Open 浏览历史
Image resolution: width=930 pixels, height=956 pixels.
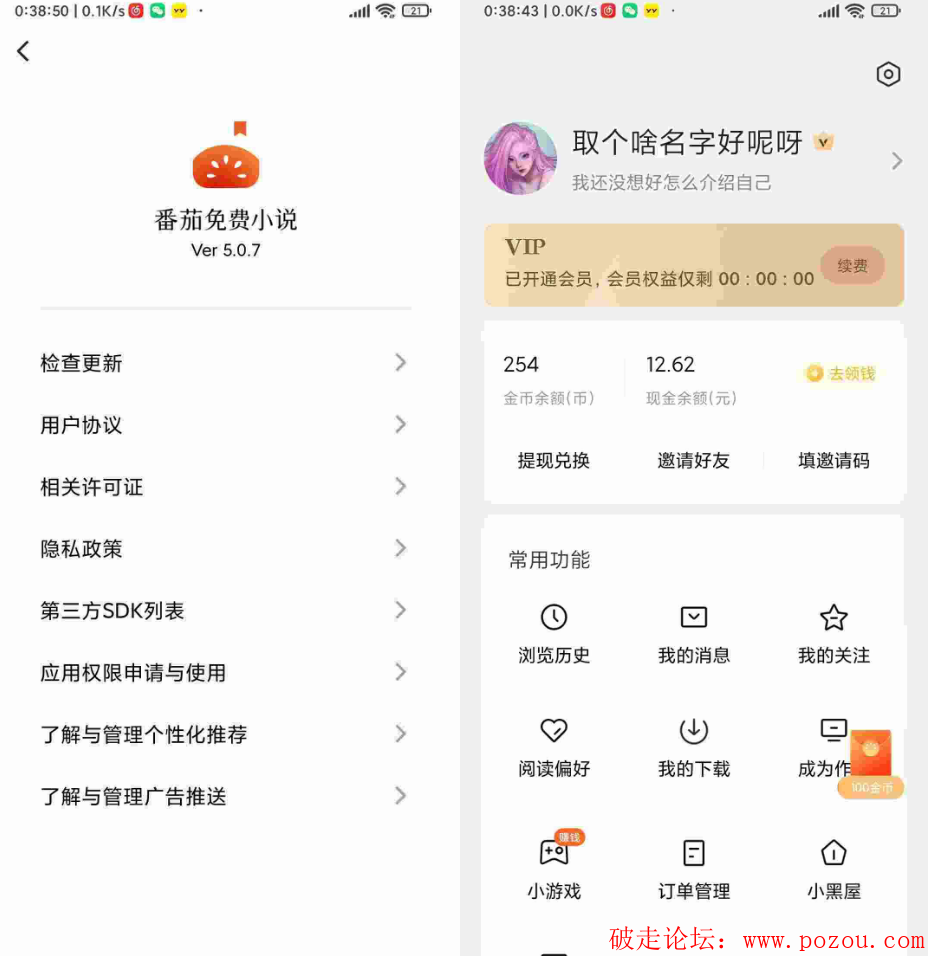(x=553, y=633)
